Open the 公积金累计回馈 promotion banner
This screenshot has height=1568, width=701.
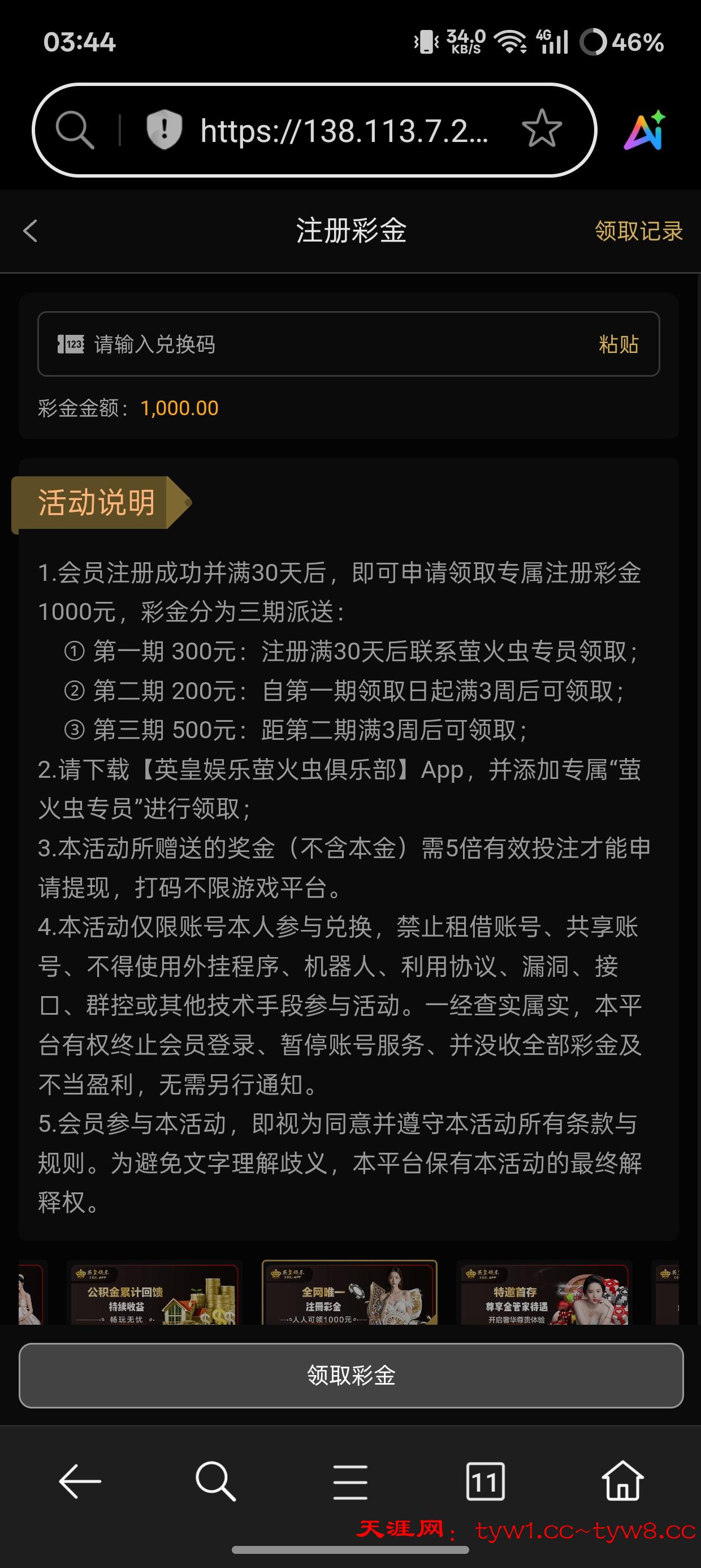(x=154, y=1294)
